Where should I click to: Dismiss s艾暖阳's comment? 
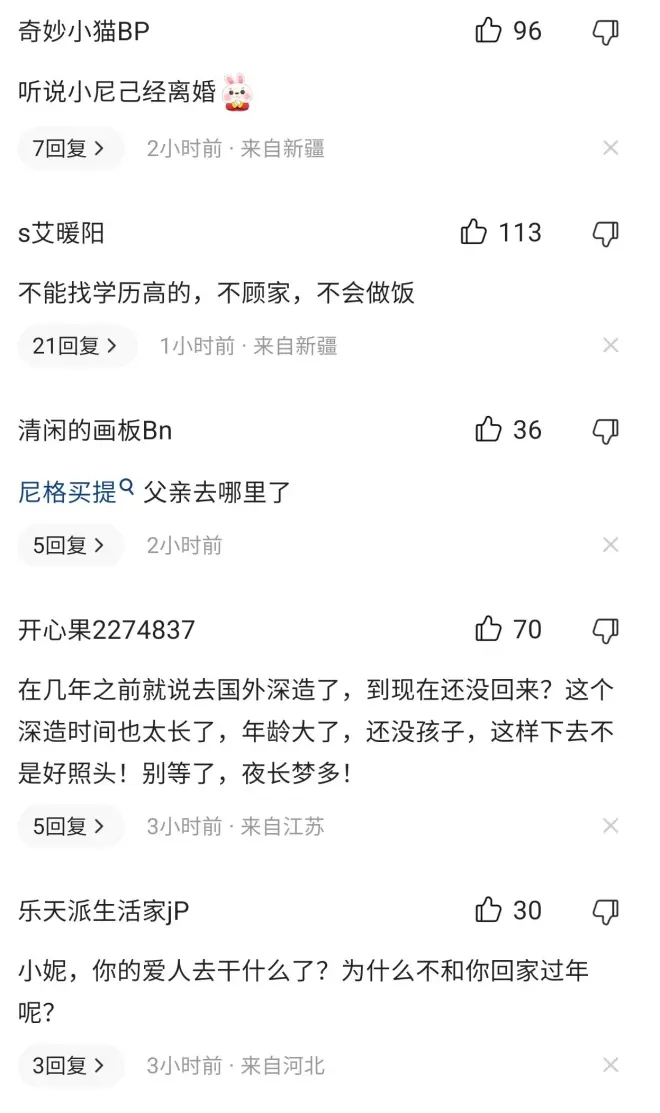click(x=610, y=346)
